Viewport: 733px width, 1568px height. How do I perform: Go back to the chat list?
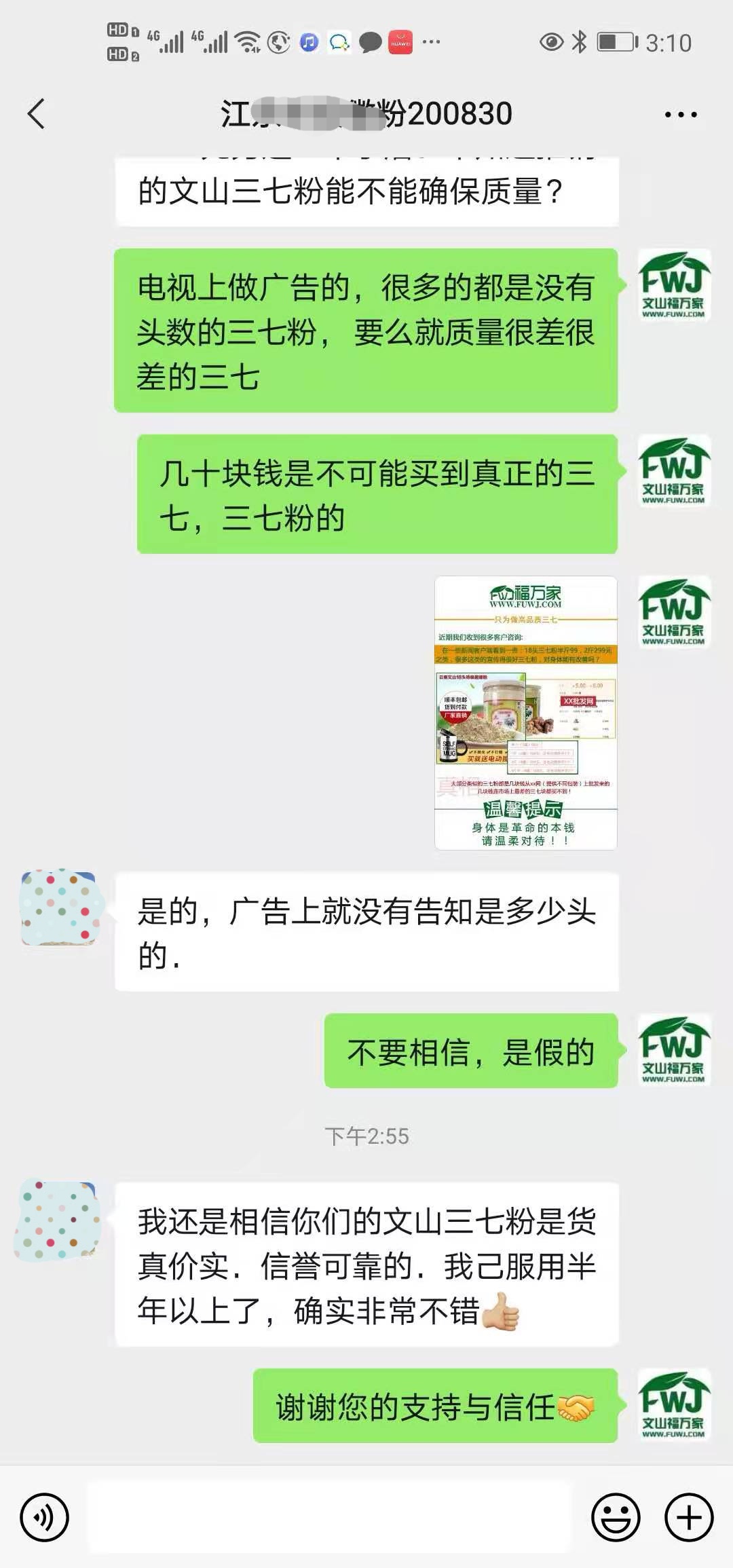[37, 113]
